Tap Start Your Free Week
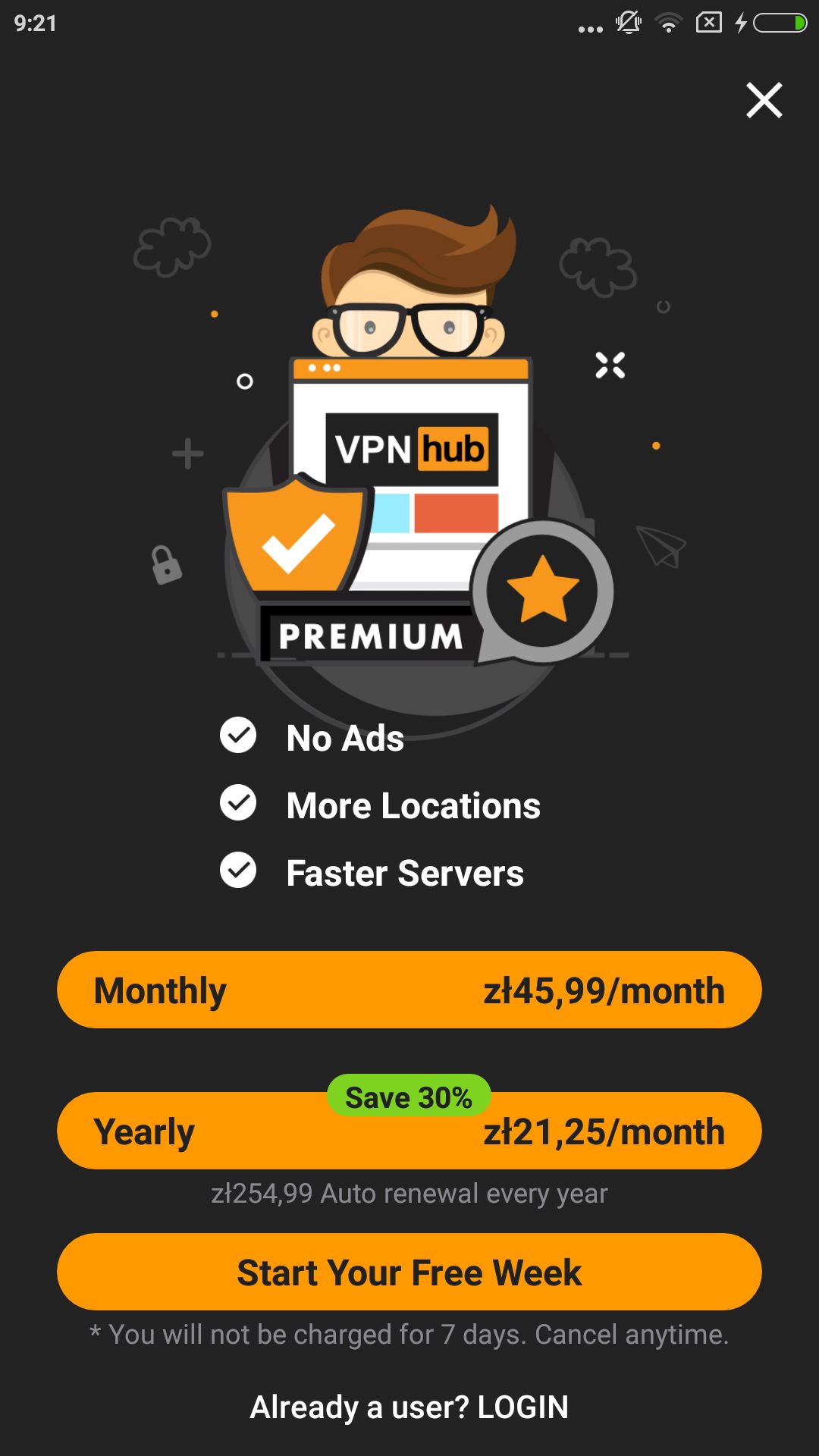 (x=409, y=1272)
